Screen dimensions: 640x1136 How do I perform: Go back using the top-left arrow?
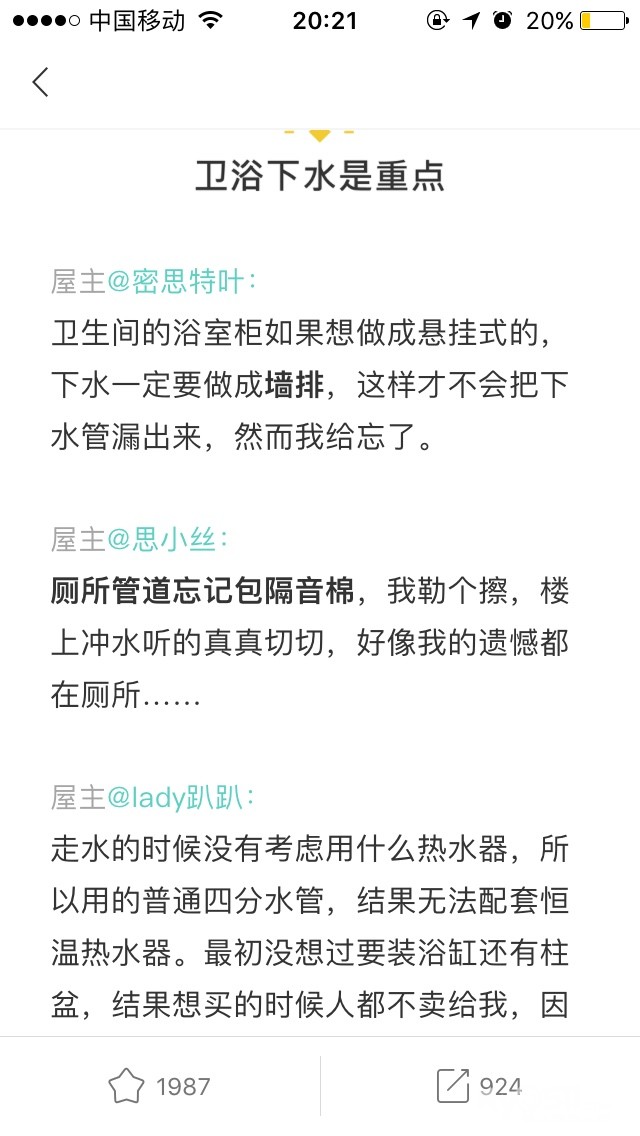coord(40,82)
